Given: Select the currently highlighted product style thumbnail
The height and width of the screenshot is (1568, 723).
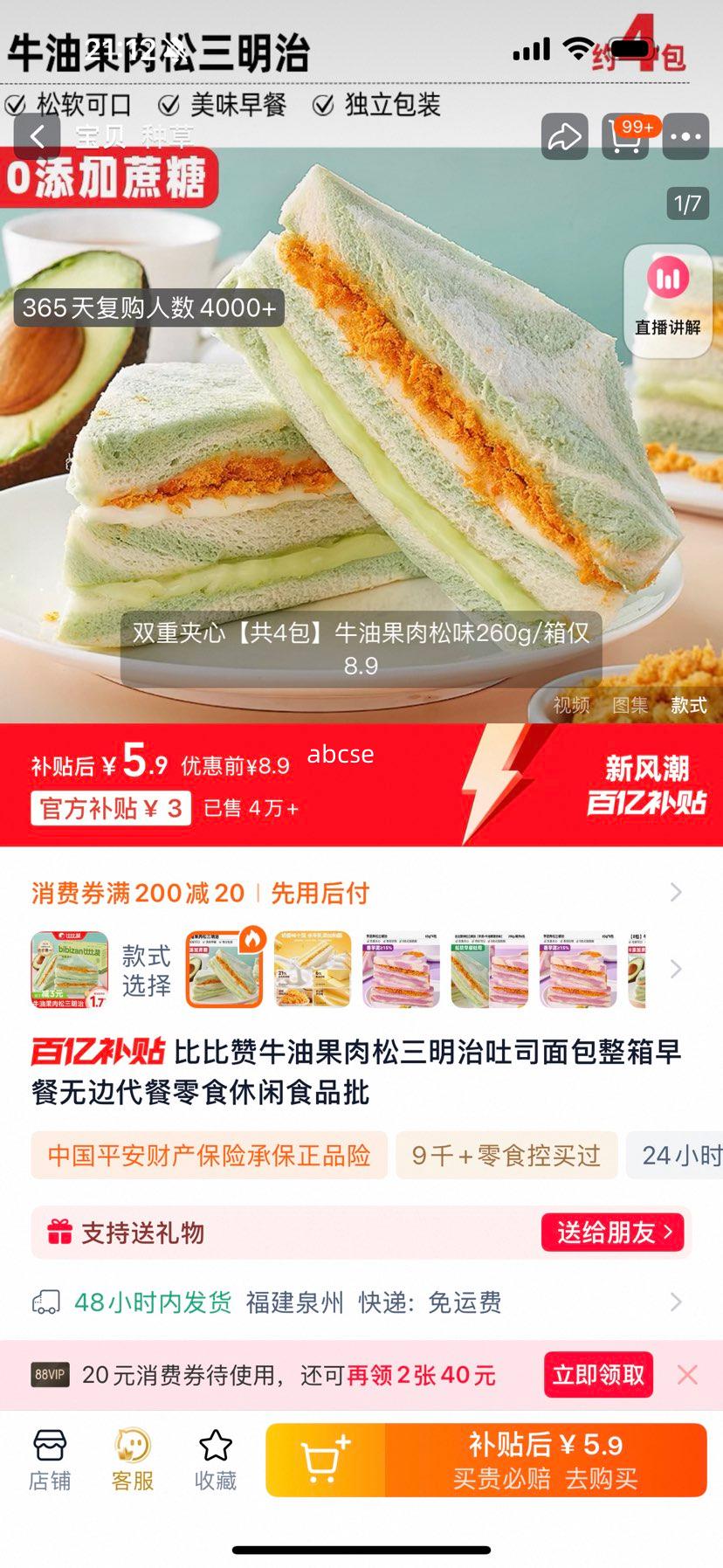Looking at the screenshot, I should pyautogui.click(x=224, y=970).
